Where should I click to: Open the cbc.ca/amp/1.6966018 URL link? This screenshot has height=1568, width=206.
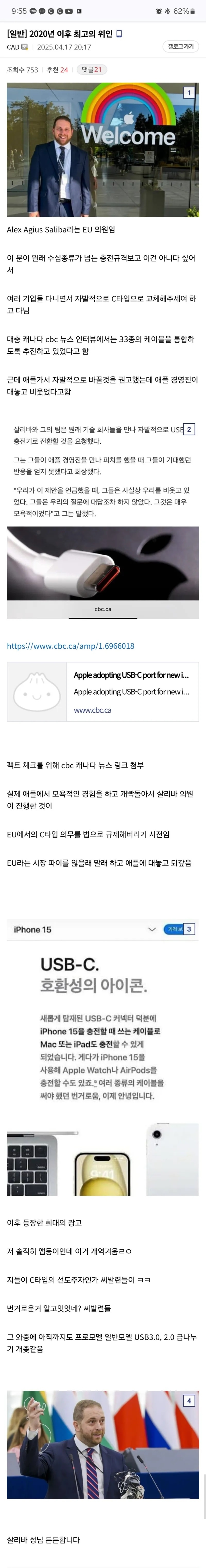pyautogui.click(x=71, y=646)
